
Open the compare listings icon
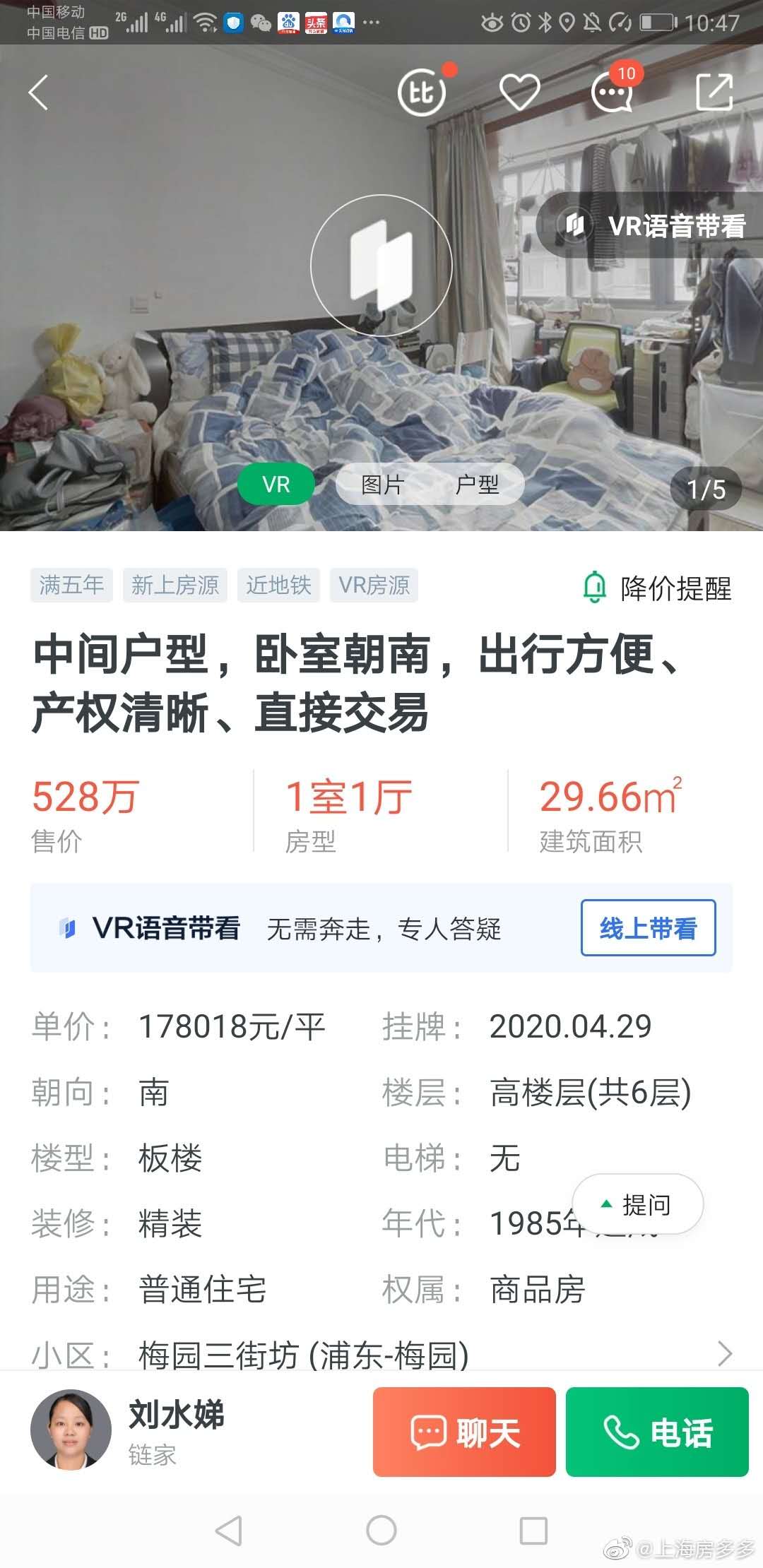click(420, 92)
